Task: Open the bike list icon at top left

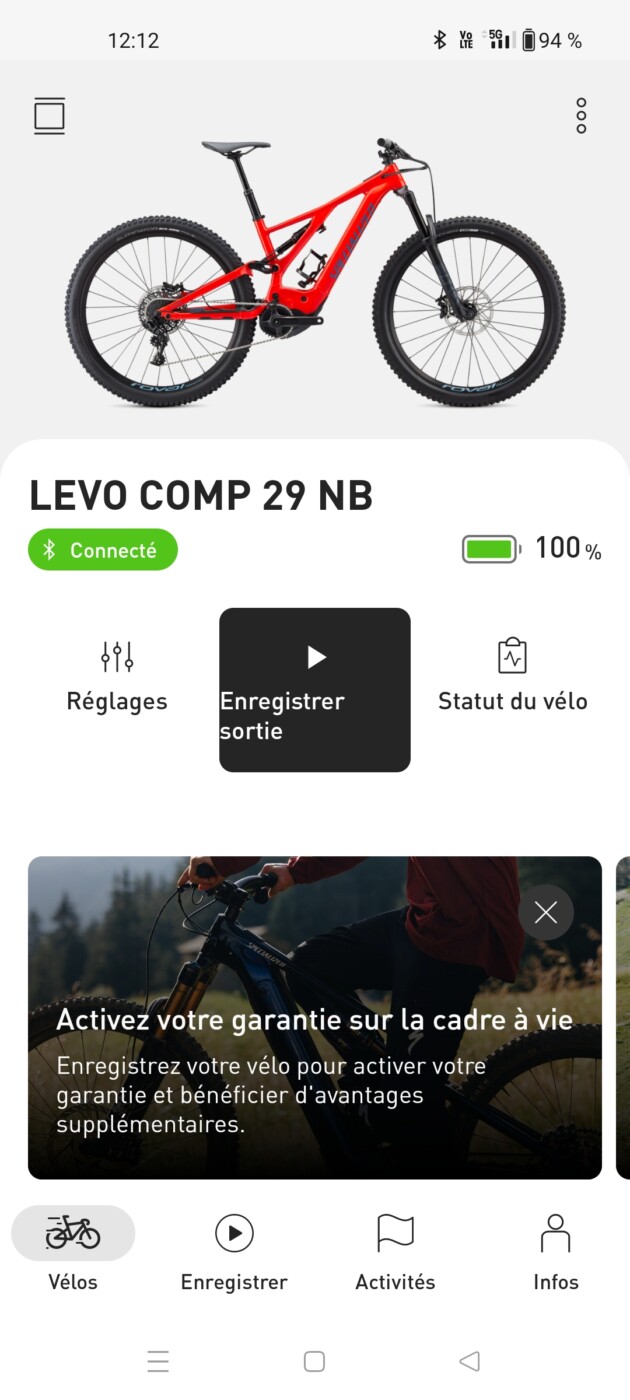Action: coord(49,116)
